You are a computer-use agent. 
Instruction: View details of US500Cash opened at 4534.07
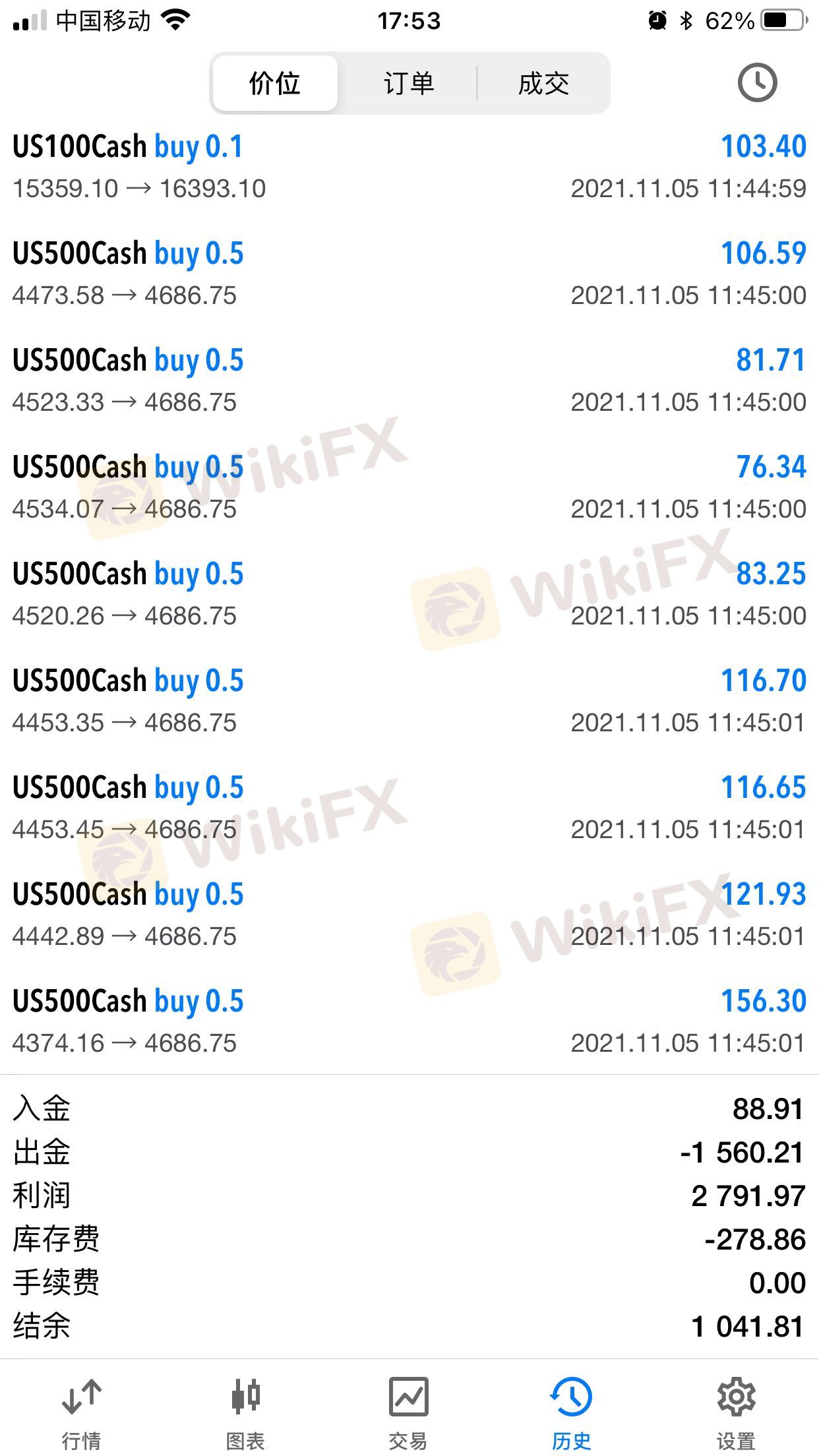point(409,487)
